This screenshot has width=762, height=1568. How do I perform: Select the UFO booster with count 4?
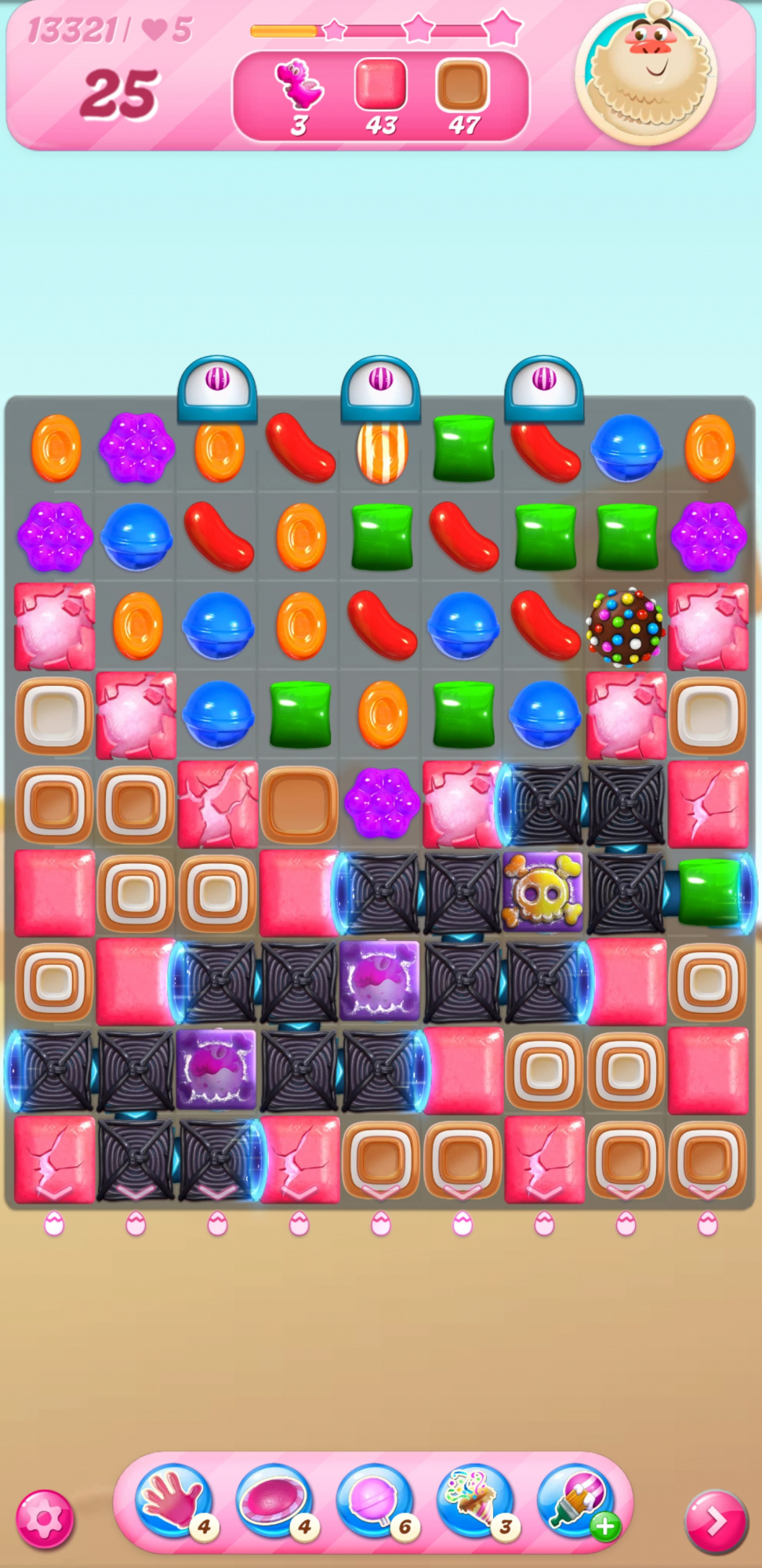tap(274, 1501)
